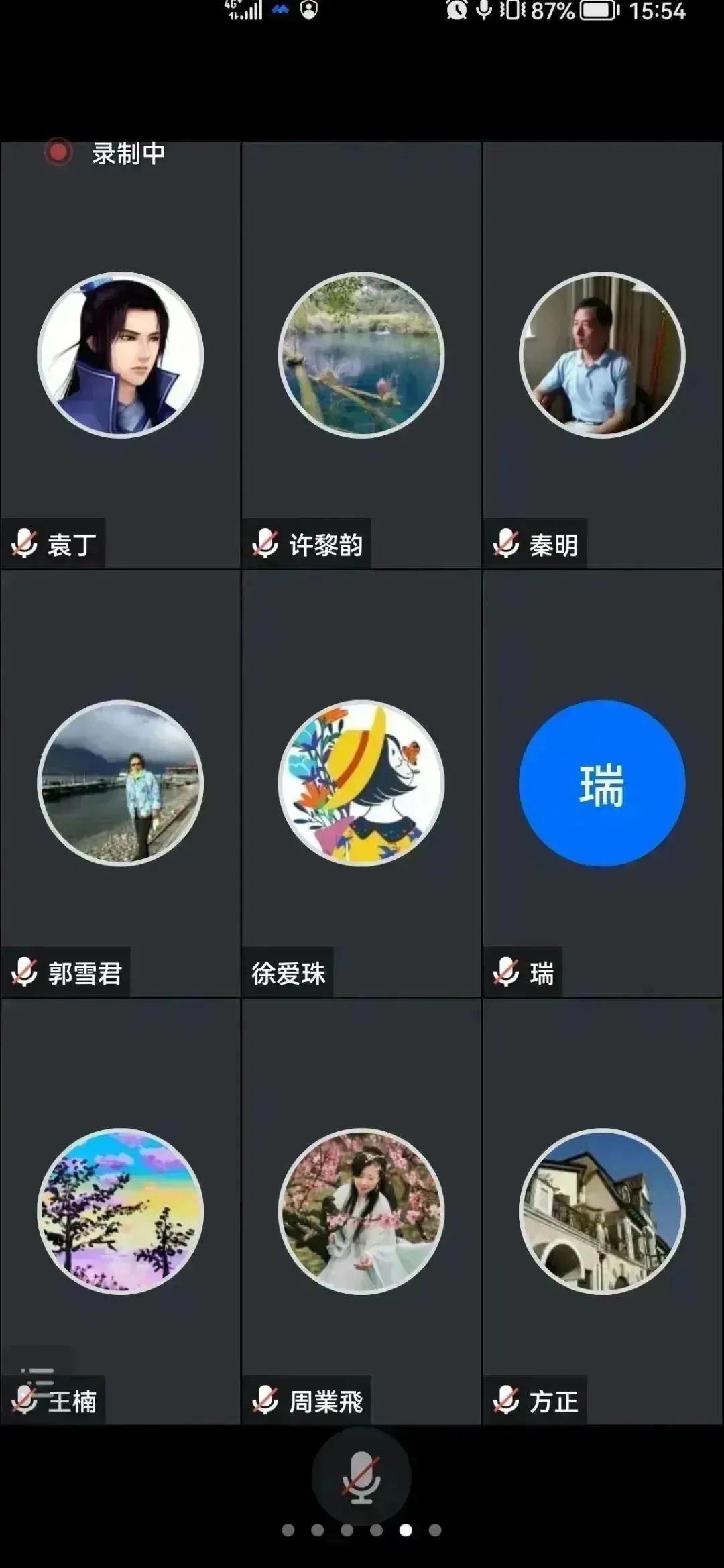Select the tile for 徐爱珠
Image resolution: width=724 pixels, height=1568 pixels.
click(x=361, y=783)
